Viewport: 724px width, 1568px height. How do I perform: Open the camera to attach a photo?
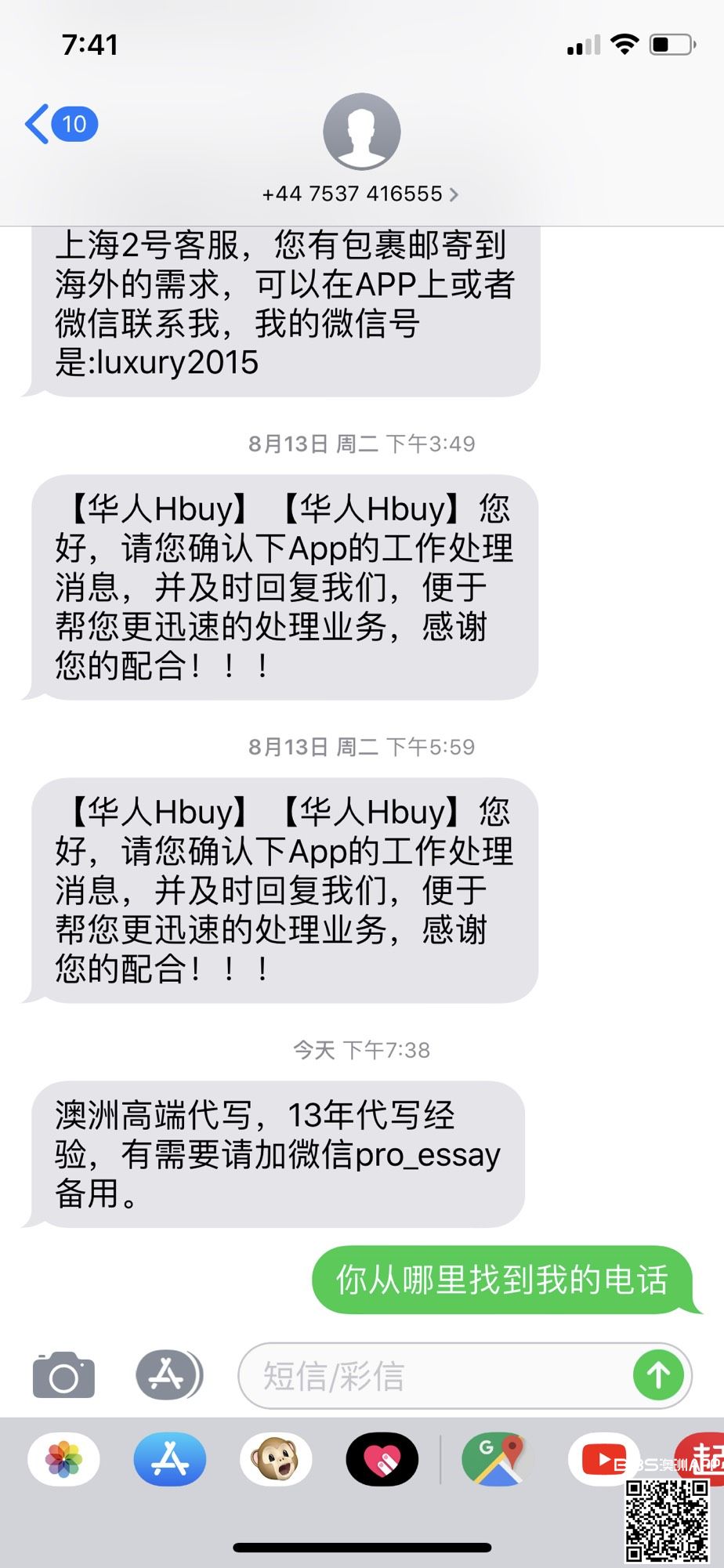(x=63, y=1375)
